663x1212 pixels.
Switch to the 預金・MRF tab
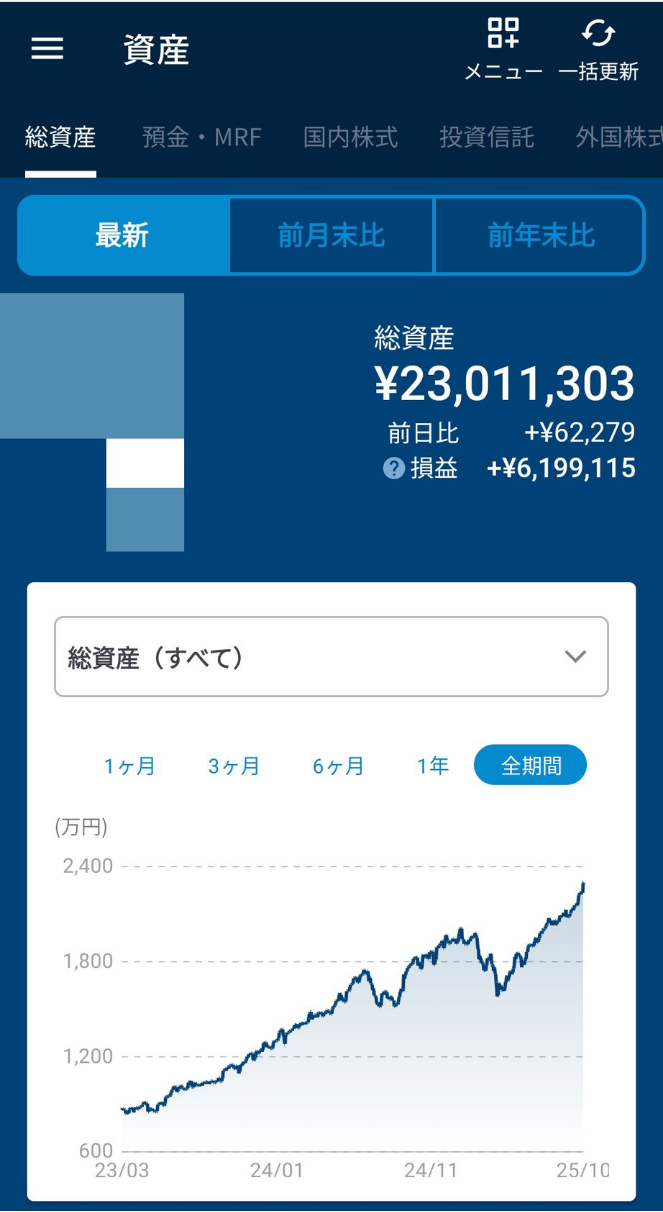[202, 138]
